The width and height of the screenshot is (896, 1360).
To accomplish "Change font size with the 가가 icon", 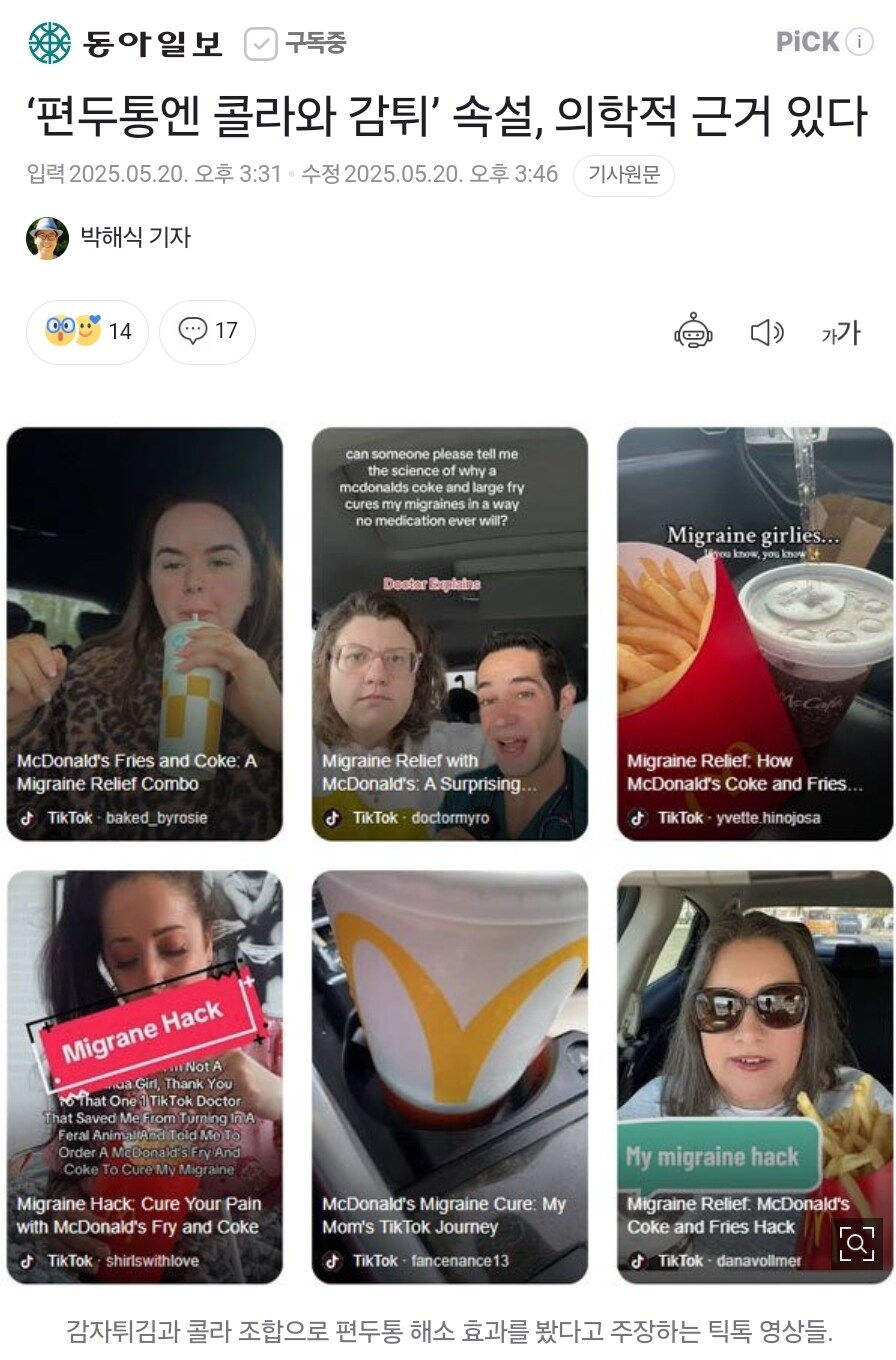I will (x=840, y=333).
